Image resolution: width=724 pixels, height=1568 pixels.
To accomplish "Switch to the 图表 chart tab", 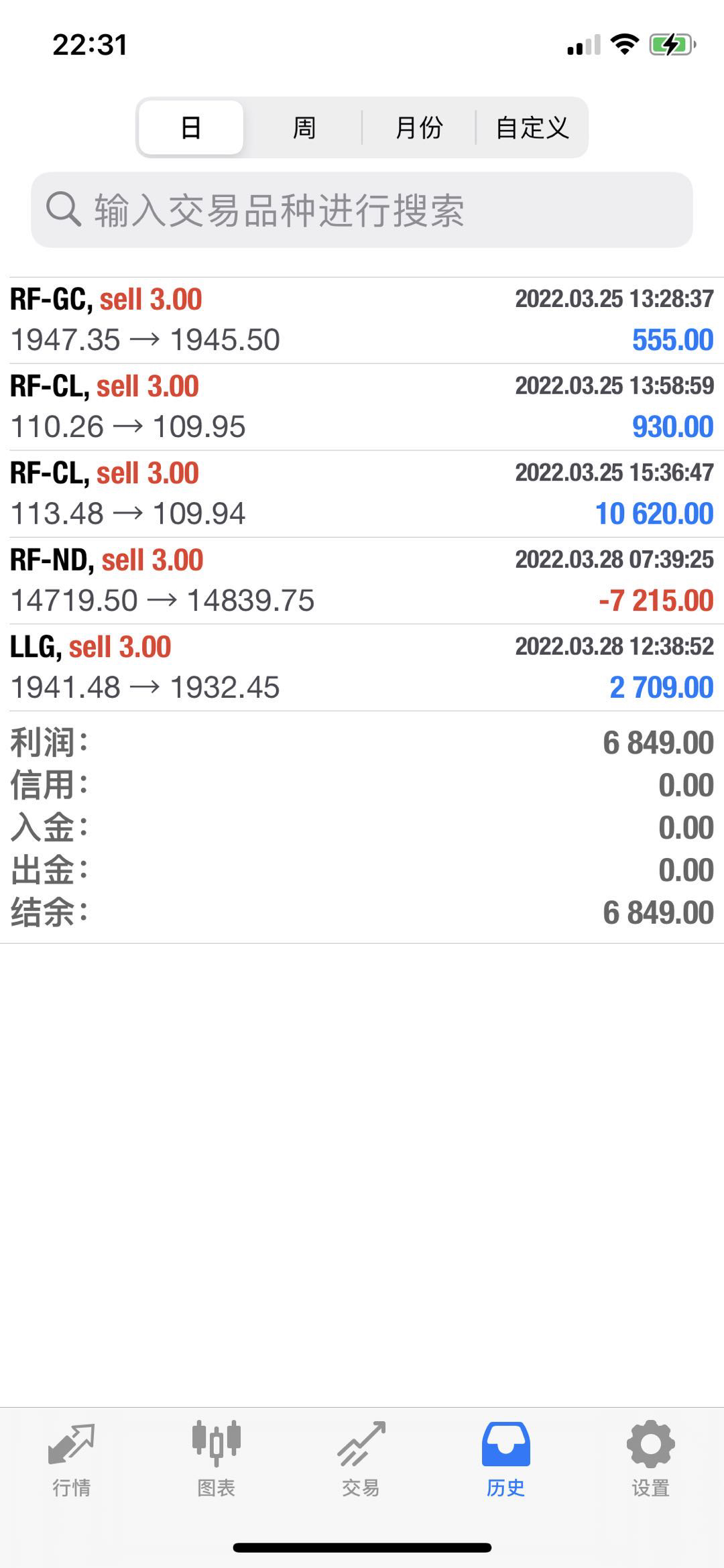I will coord(217,1459).
